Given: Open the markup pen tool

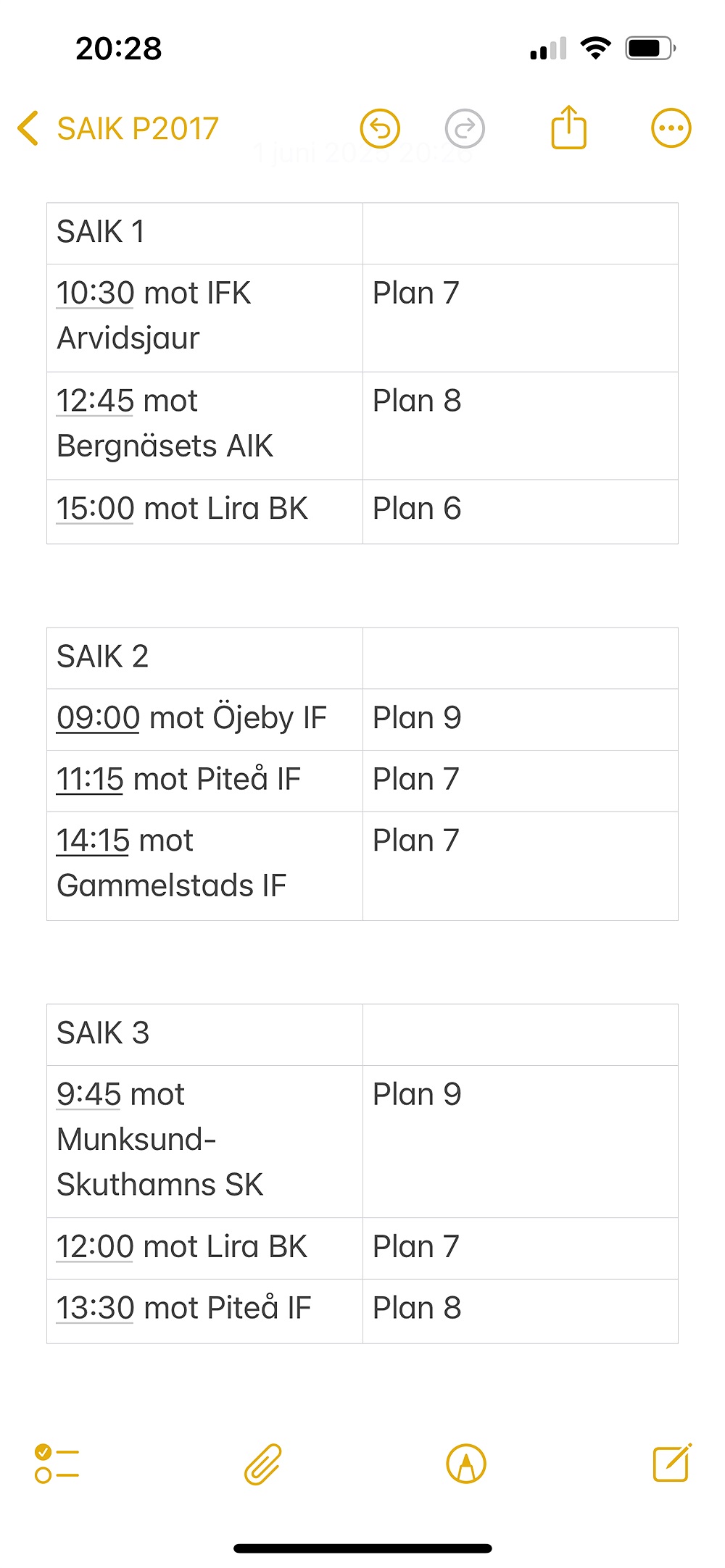Looking at the screenshot, I should 466,1464.
